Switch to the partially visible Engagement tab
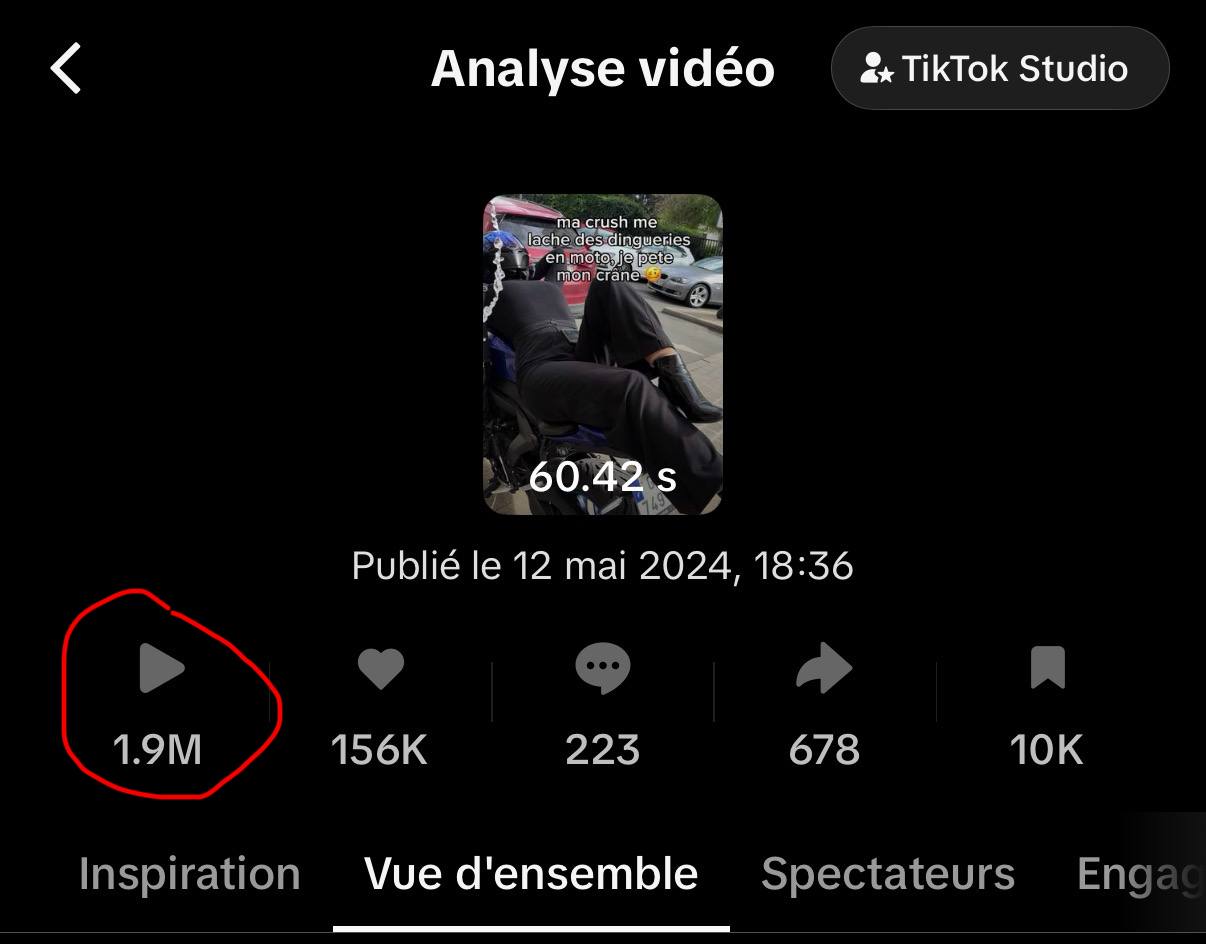 coord(1140,874)
